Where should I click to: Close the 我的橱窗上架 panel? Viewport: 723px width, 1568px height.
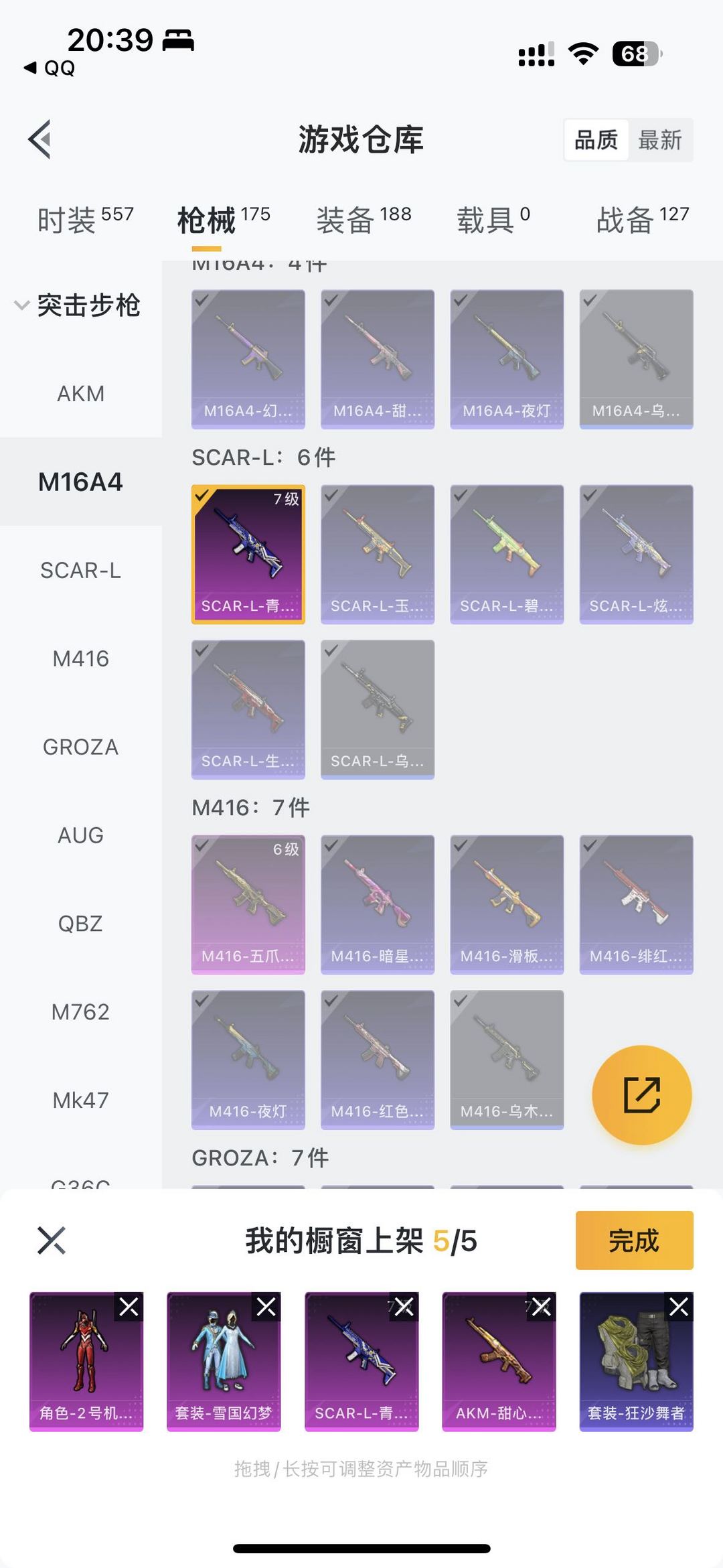[52, 1240]
